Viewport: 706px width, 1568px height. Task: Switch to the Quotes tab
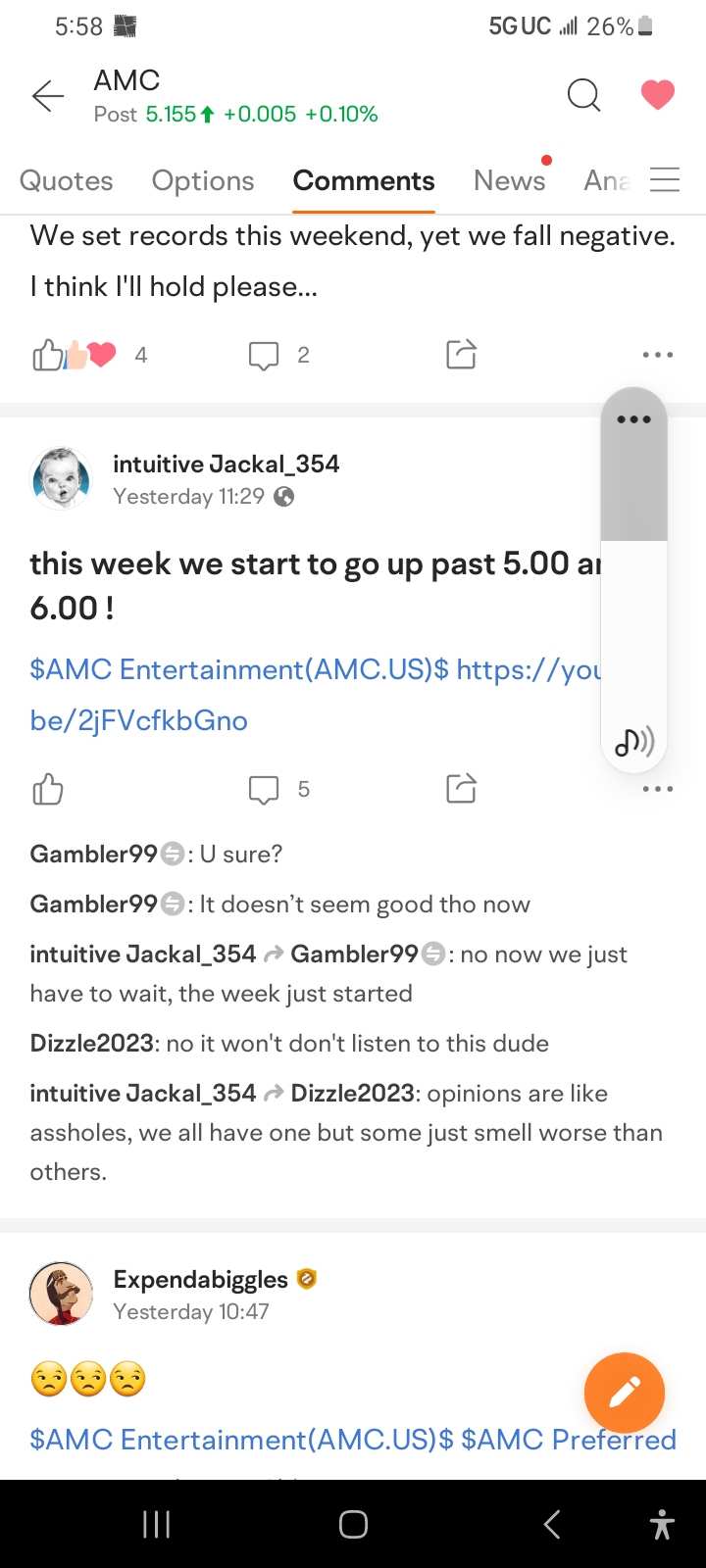tap(66, 181)
